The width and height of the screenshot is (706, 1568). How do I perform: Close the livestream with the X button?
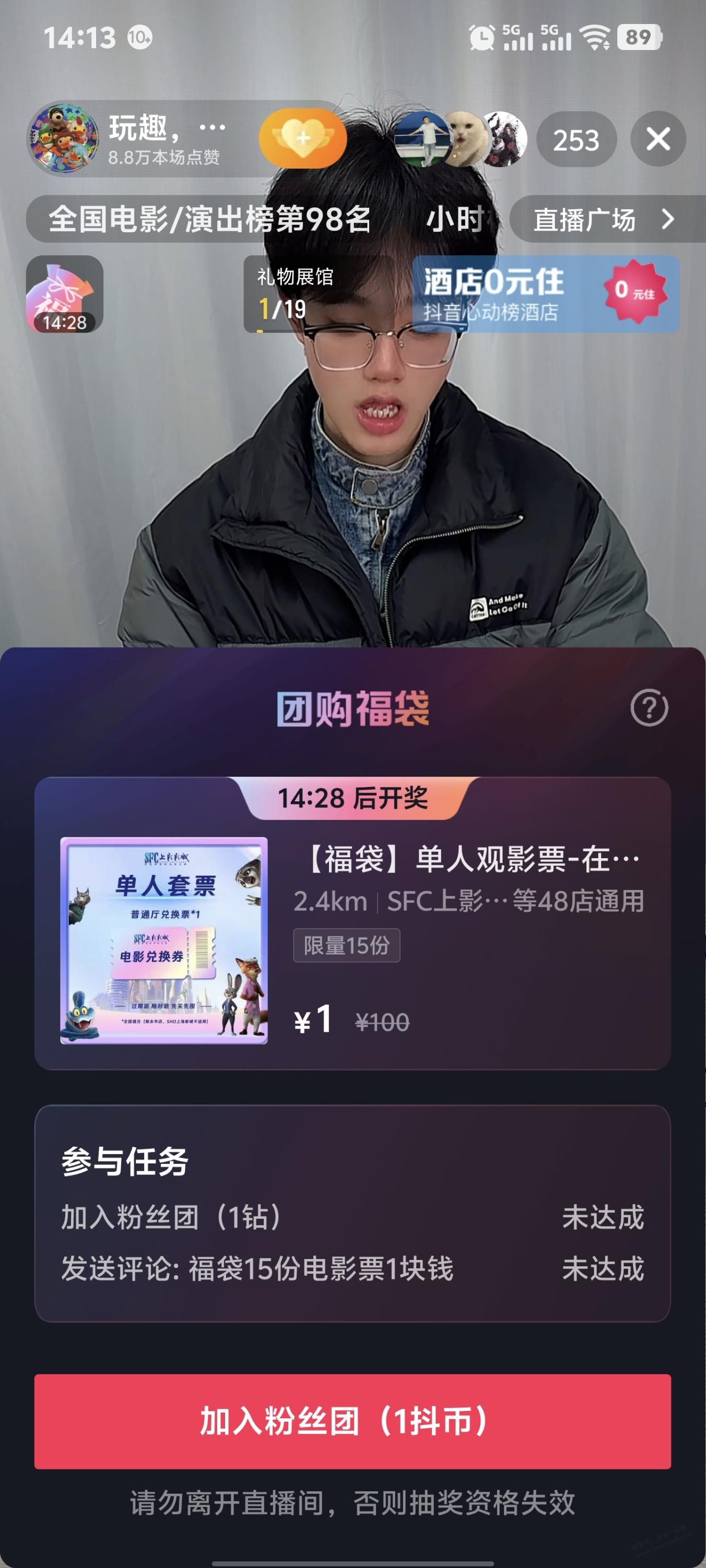pos(658,139)
